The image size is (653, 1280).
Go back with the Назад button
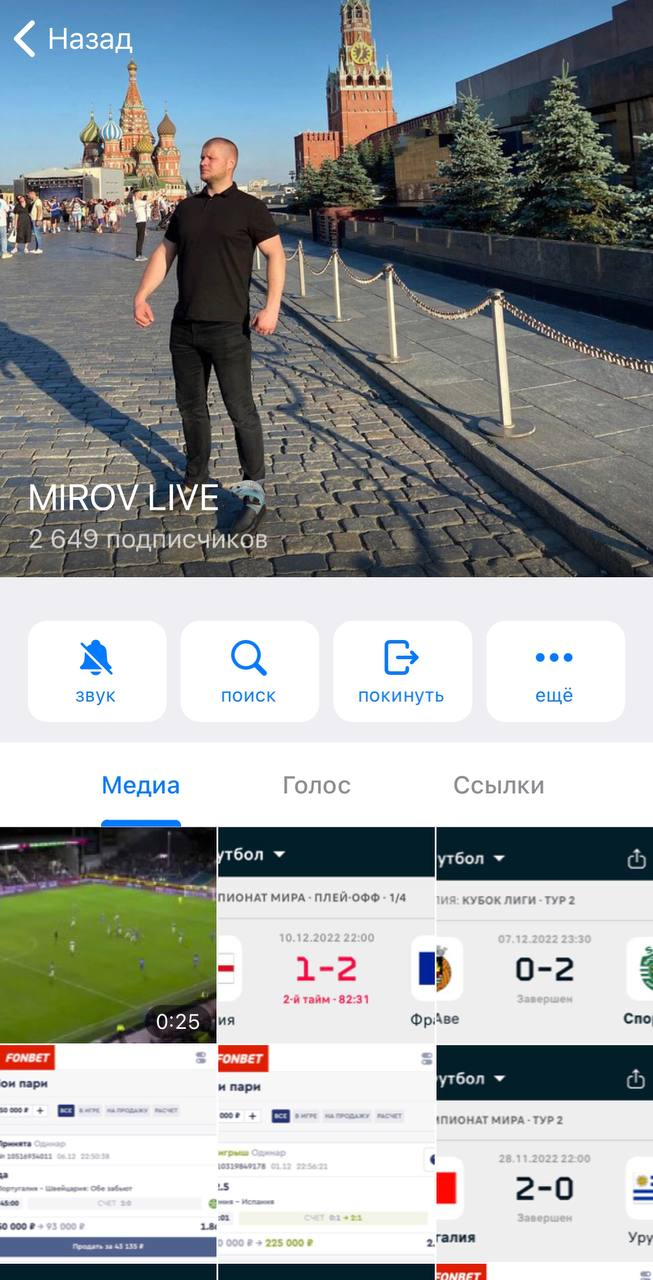[72, 40]
